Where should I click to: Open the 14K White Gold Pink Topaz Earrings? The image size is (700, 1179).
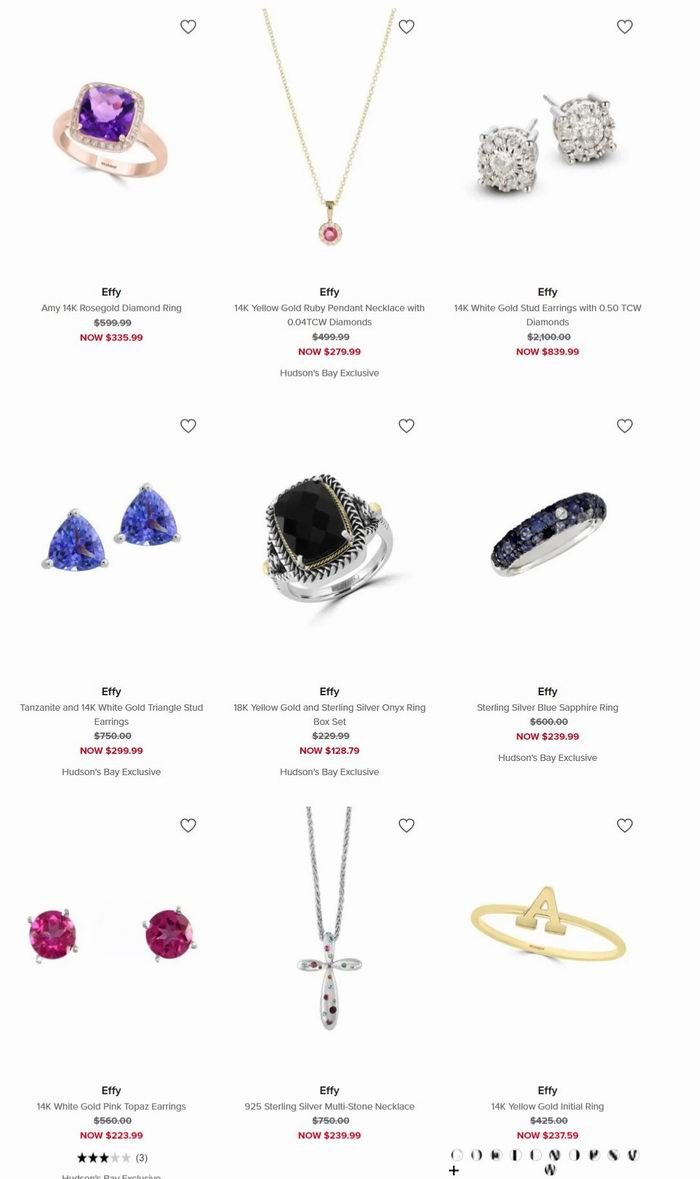click(111, 1107)
